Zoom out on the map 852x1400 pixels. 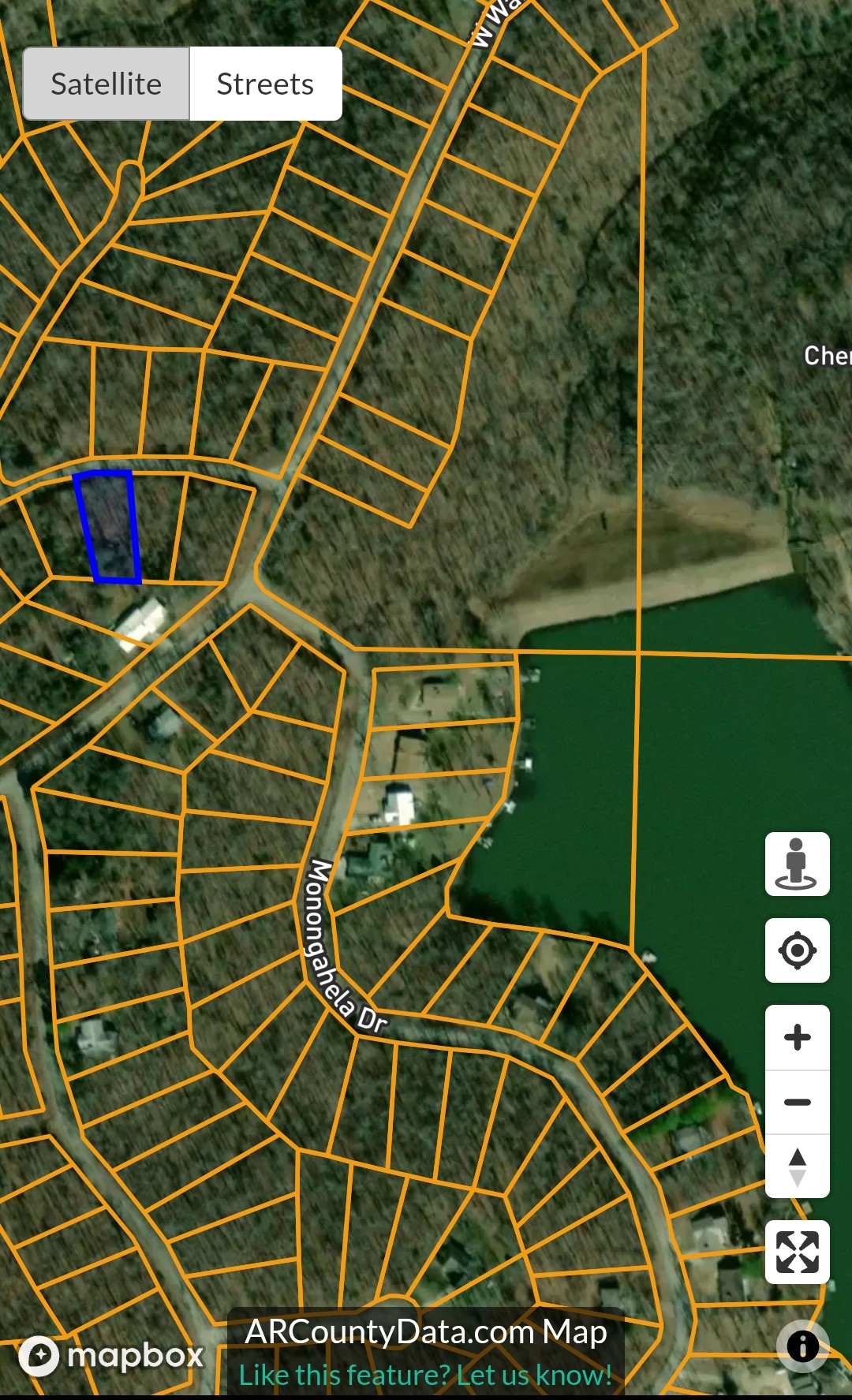click(797, 1102)
